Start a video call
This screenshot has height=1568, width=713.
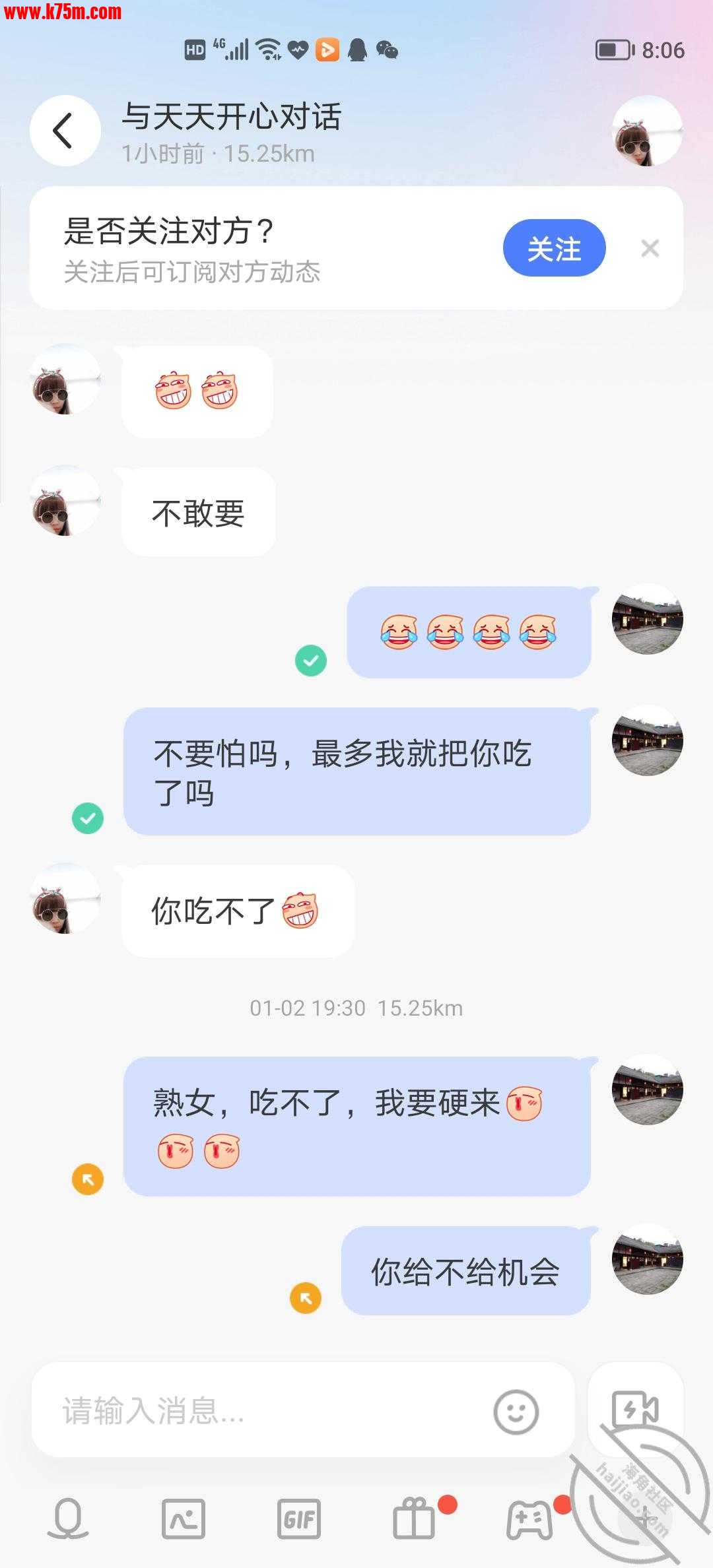(x=635, y=1410)
